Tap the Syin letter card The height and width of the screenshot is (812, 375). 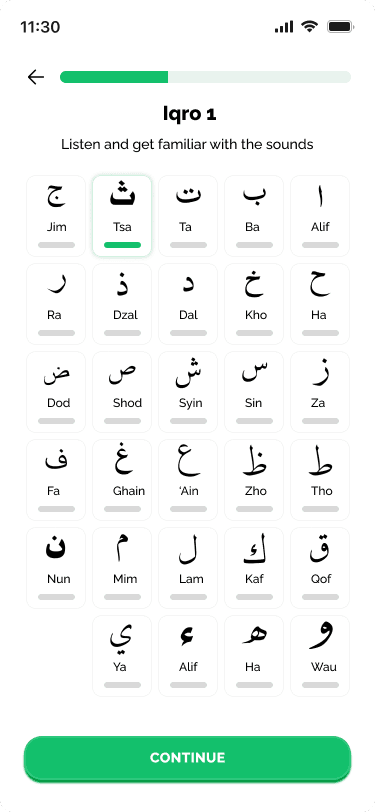coord(188,392)
